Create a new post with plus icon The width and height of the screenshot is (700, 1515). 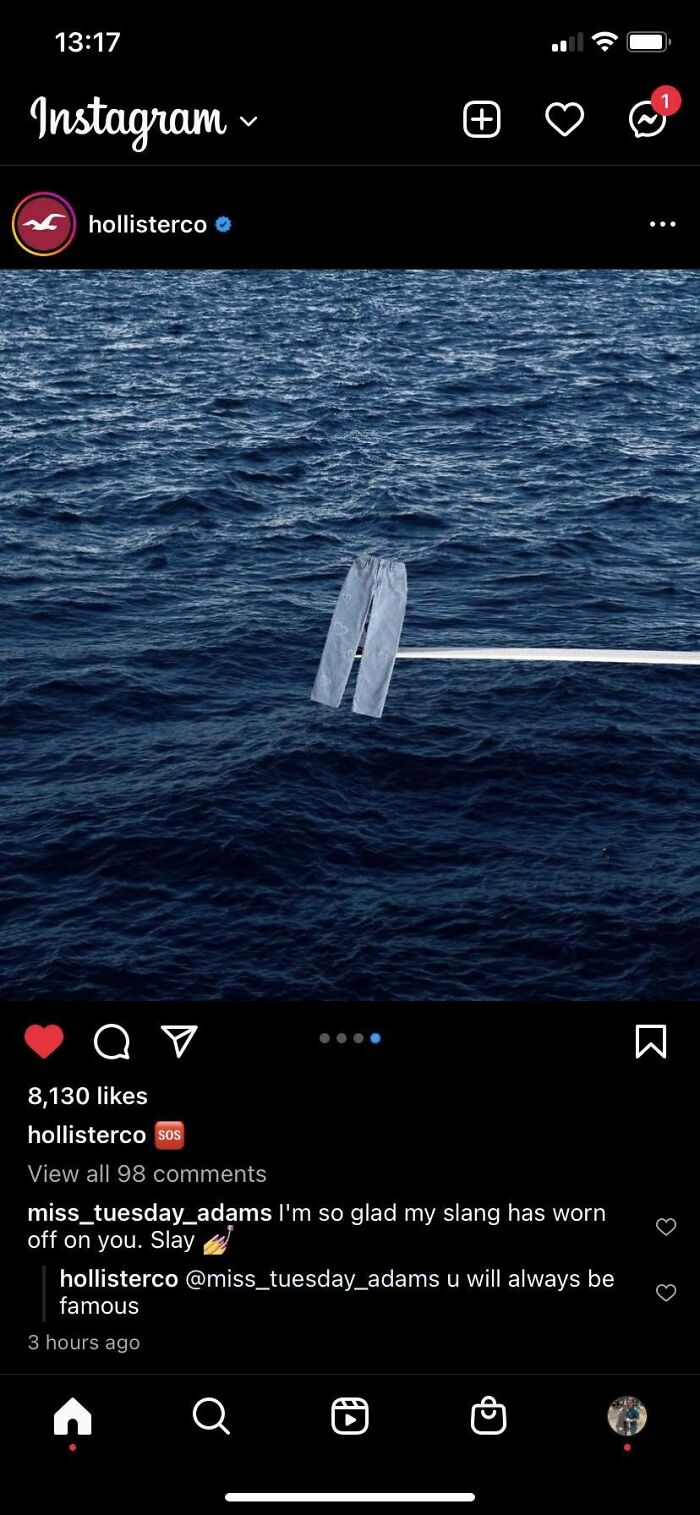click(x=481, y=120)
